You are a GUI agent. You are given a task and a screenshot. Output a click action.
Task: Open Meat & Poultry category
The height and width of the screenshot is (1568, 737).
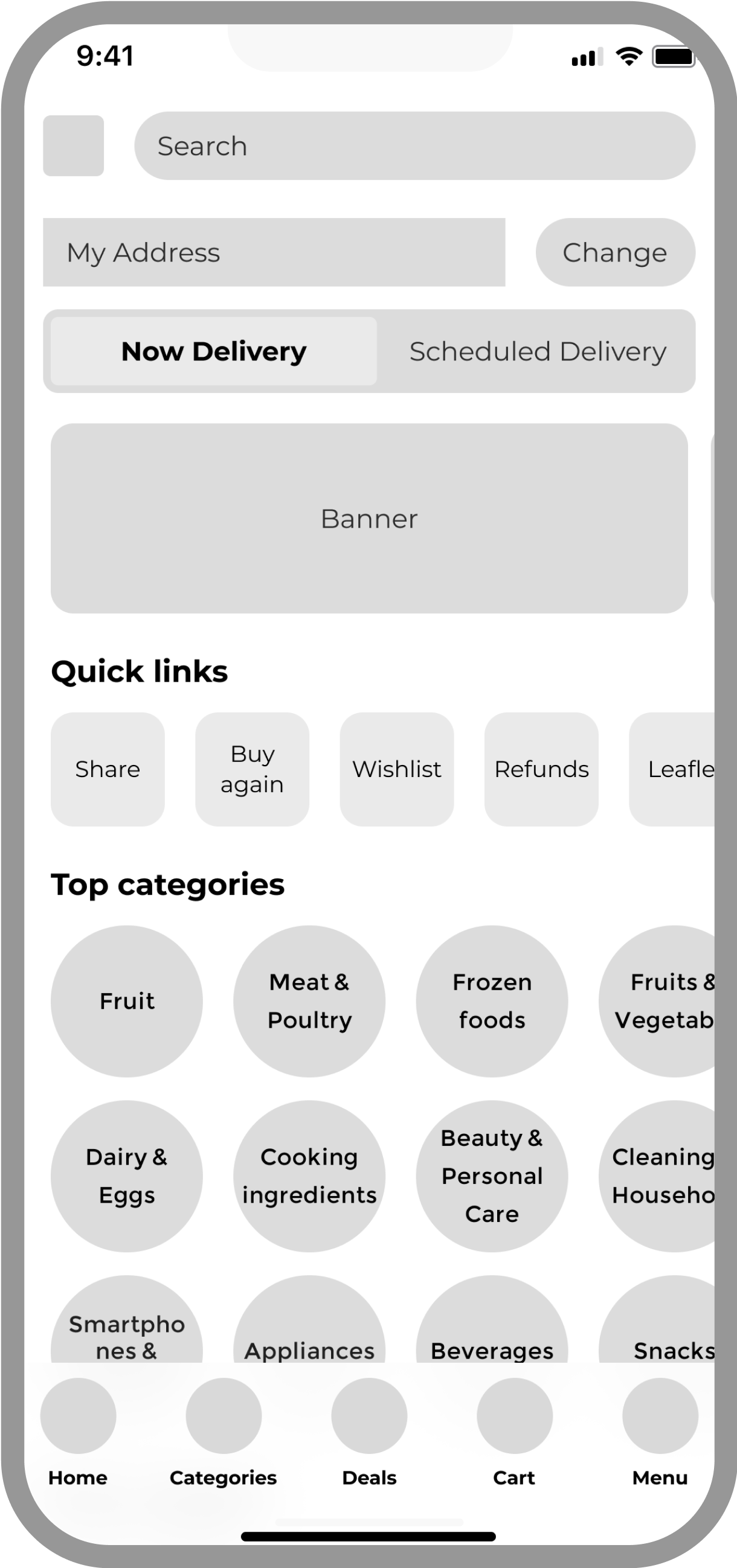click(309, 1001)
